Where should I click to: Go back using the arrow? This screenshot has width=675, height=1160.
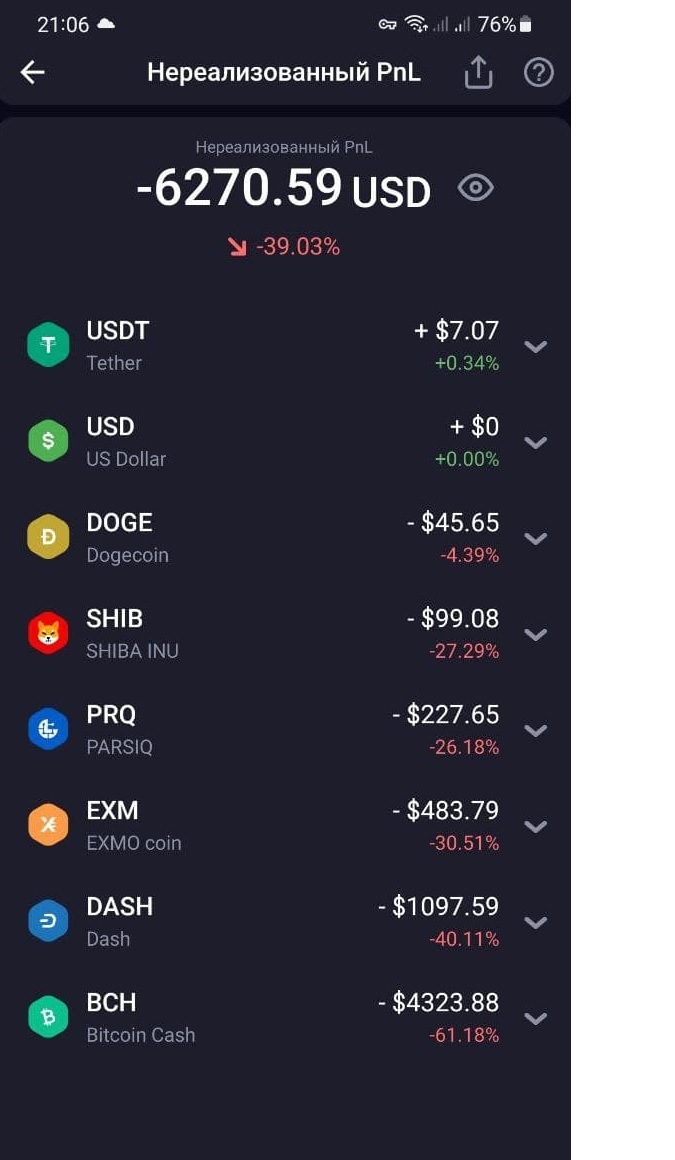pos(33,72)
